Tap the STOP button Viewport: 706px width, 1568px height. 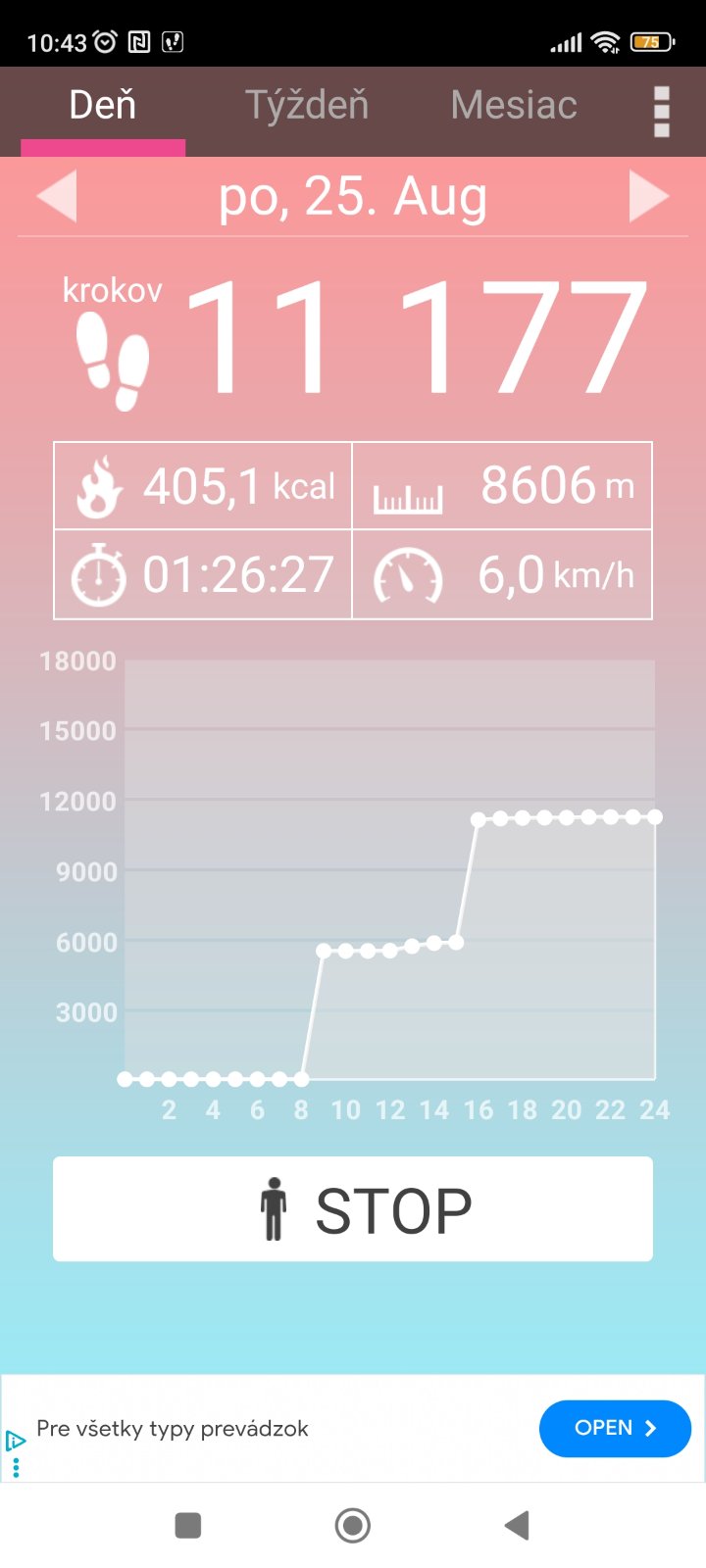(x=353, y=1209)
